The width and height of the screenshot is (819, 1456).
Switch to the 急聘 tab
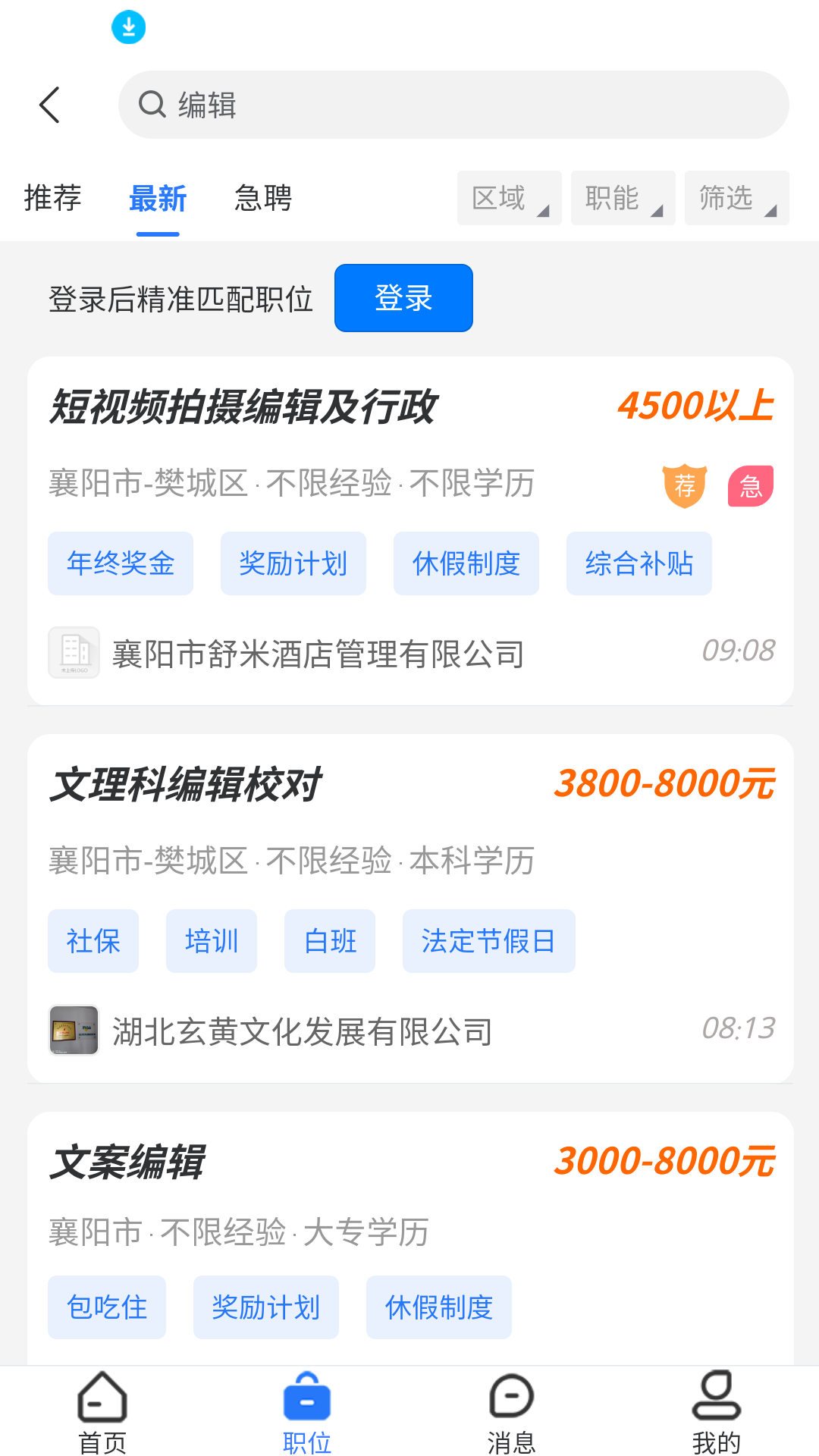coord(262,198)
